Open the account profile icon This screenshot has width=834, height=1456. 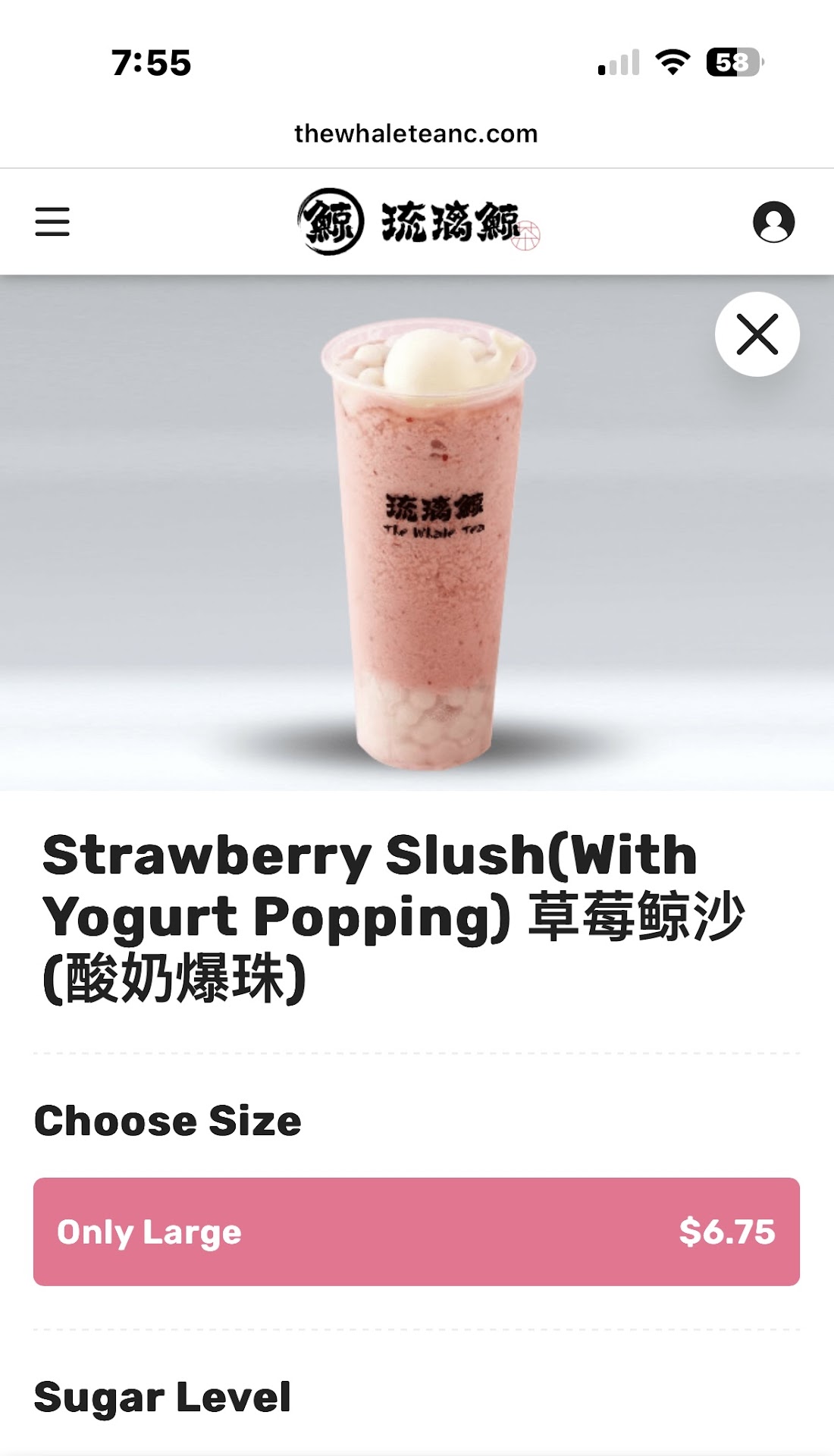[773, 222]
